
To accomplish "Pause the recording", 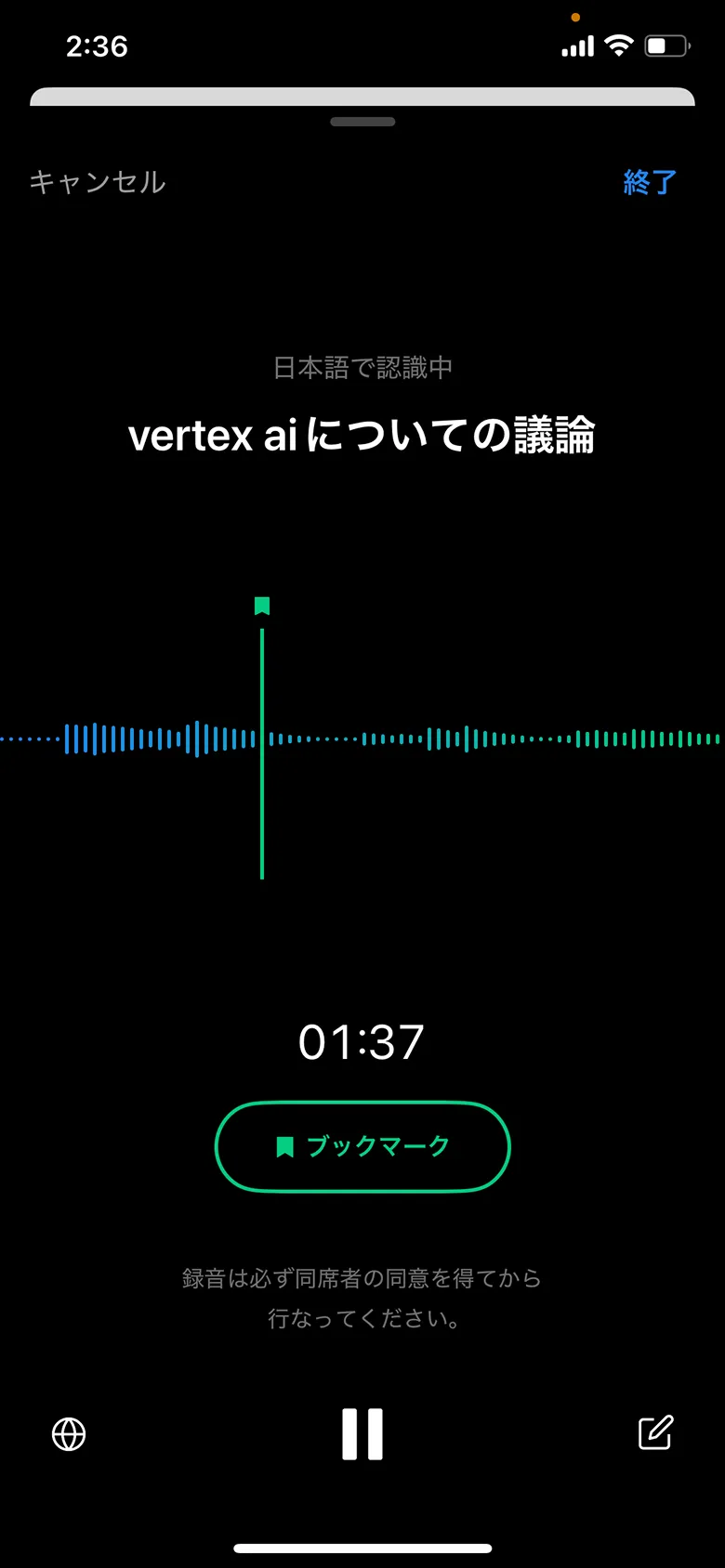I will (x=362, y=1433).
